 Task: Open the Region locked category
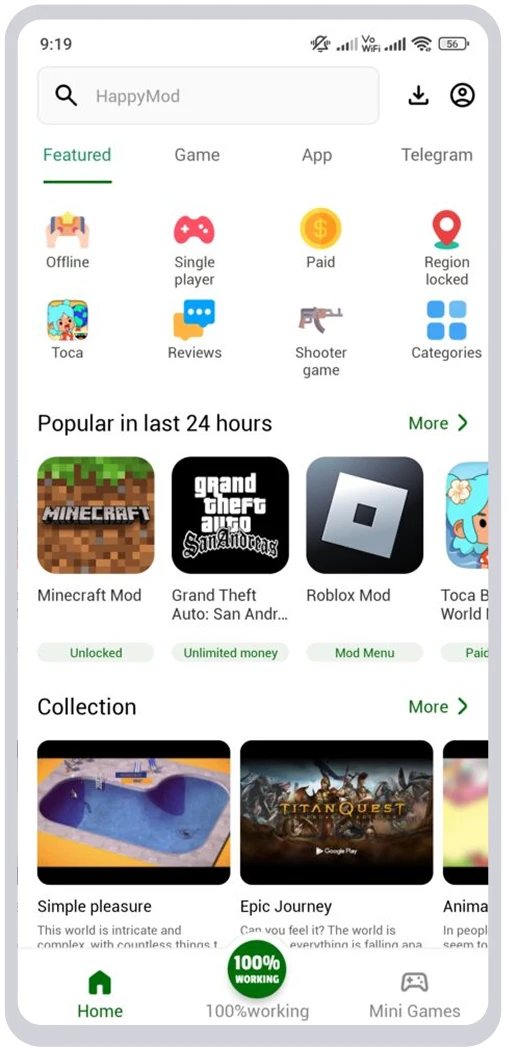coord(447,249)
